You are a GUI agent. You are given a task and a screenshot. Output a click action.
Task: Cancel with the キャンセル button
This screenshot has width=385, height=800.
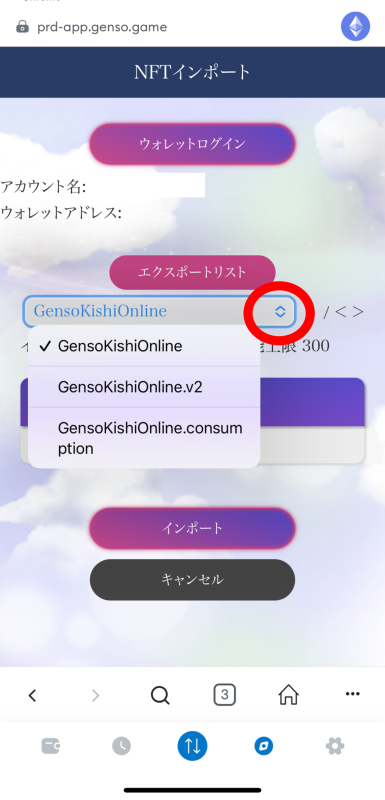tap(192, 580)
